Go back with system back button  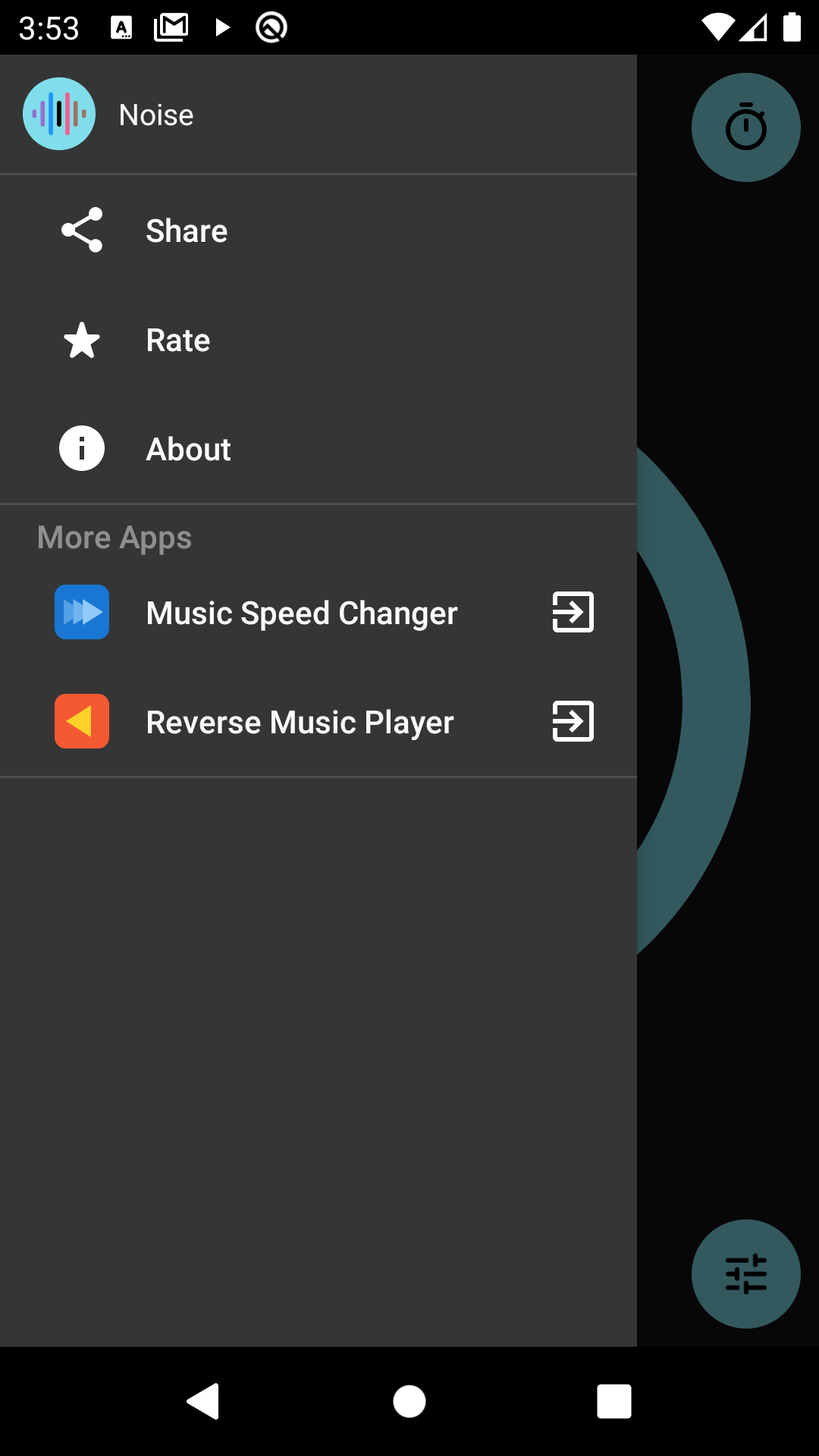(203, 1401)
